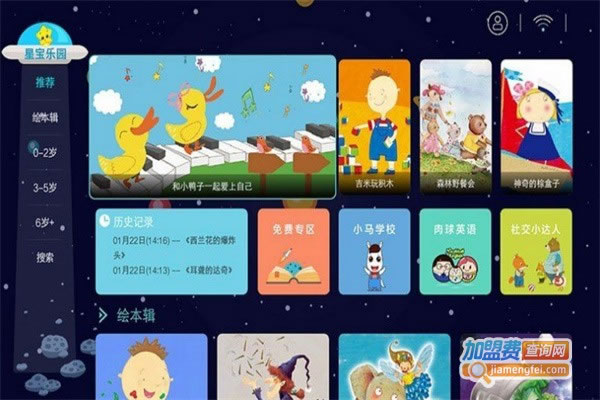The image size is (600, 400).
Task: Select the 推荐 sidebar tab
Action: pyautogui.click(x=45, y=82)
